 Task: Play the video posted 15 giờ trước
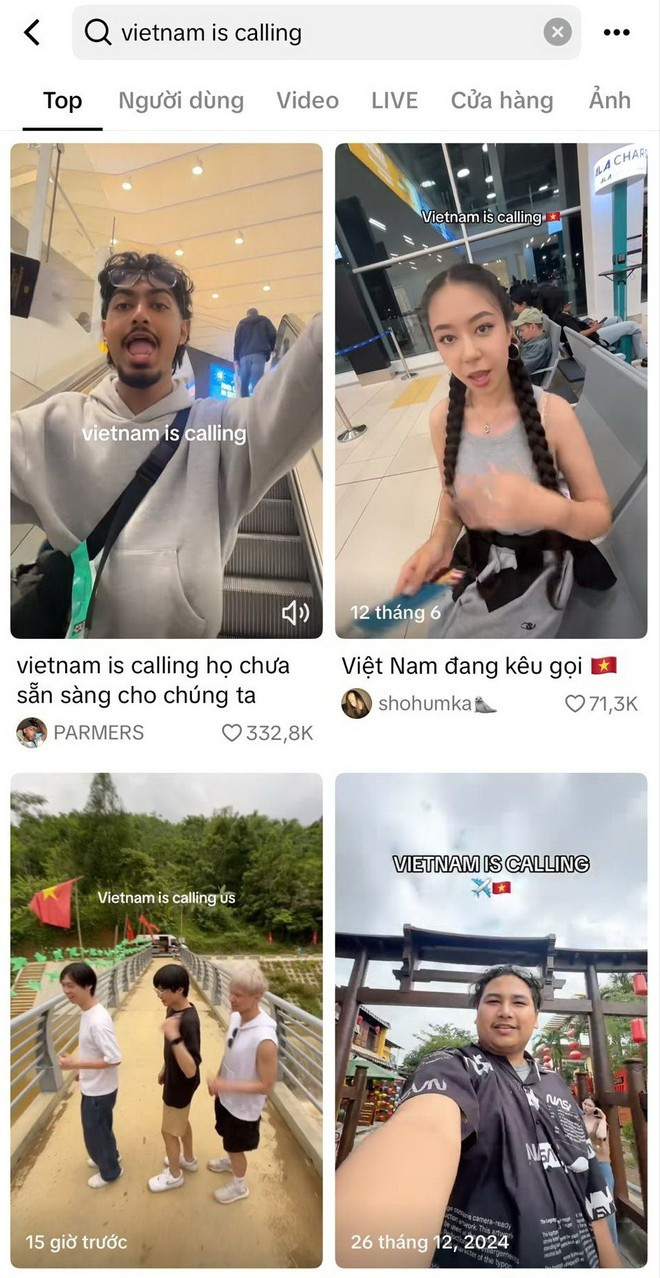pos(166,1020)
